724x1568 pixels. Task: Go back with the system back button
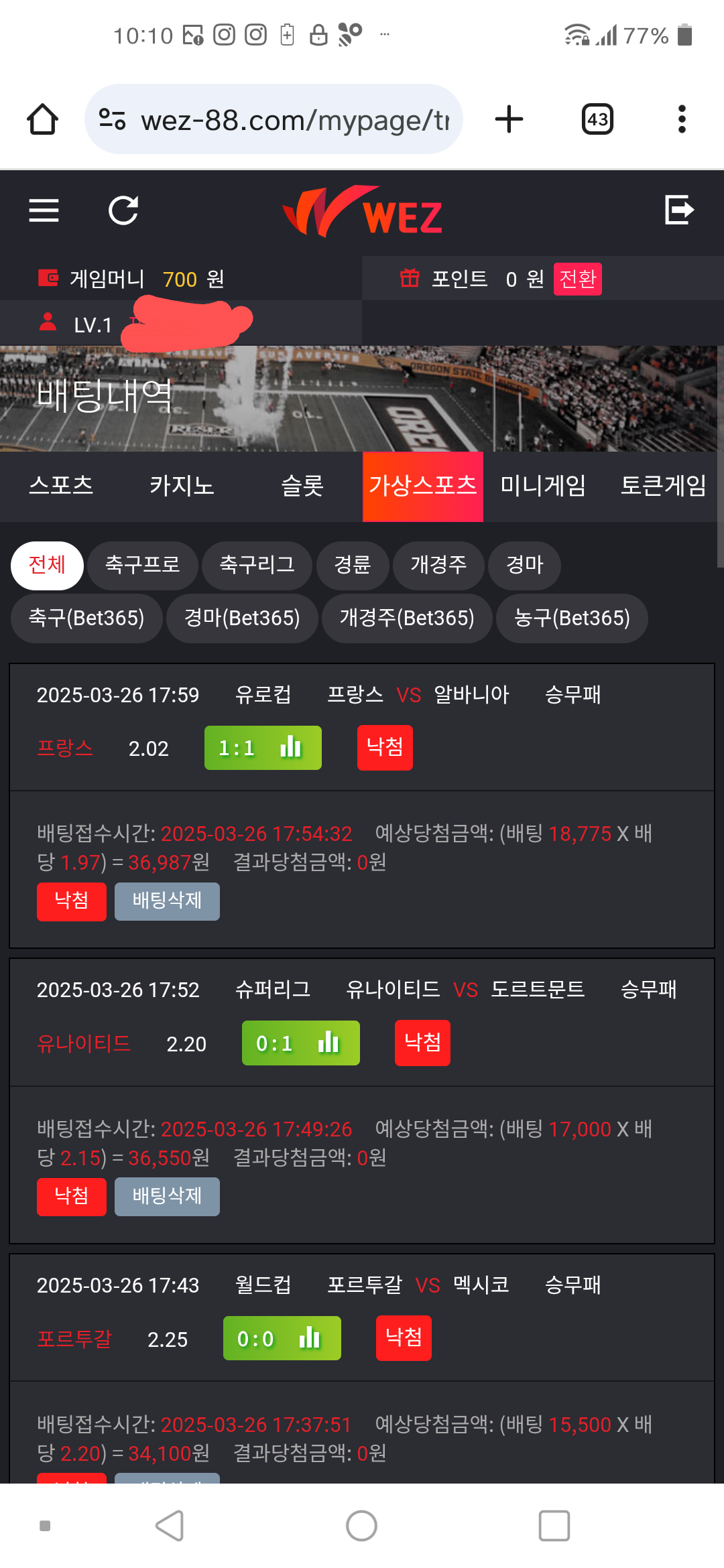(169, 1526)
